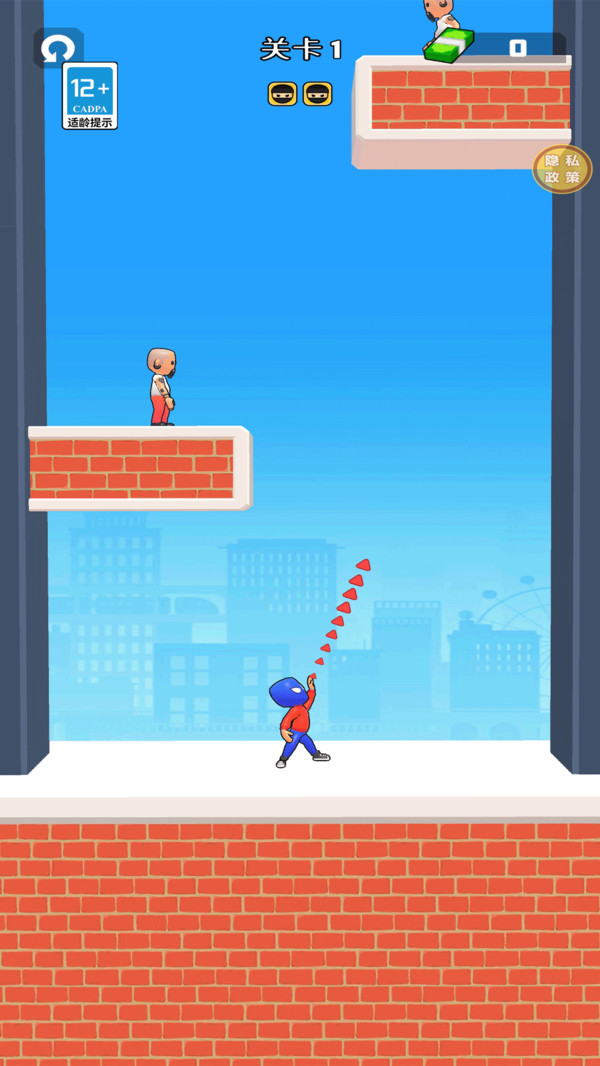
Task: Open the 隐私政策 privacy policy badge
Action: pyautogui.click(x=562, y=169)
